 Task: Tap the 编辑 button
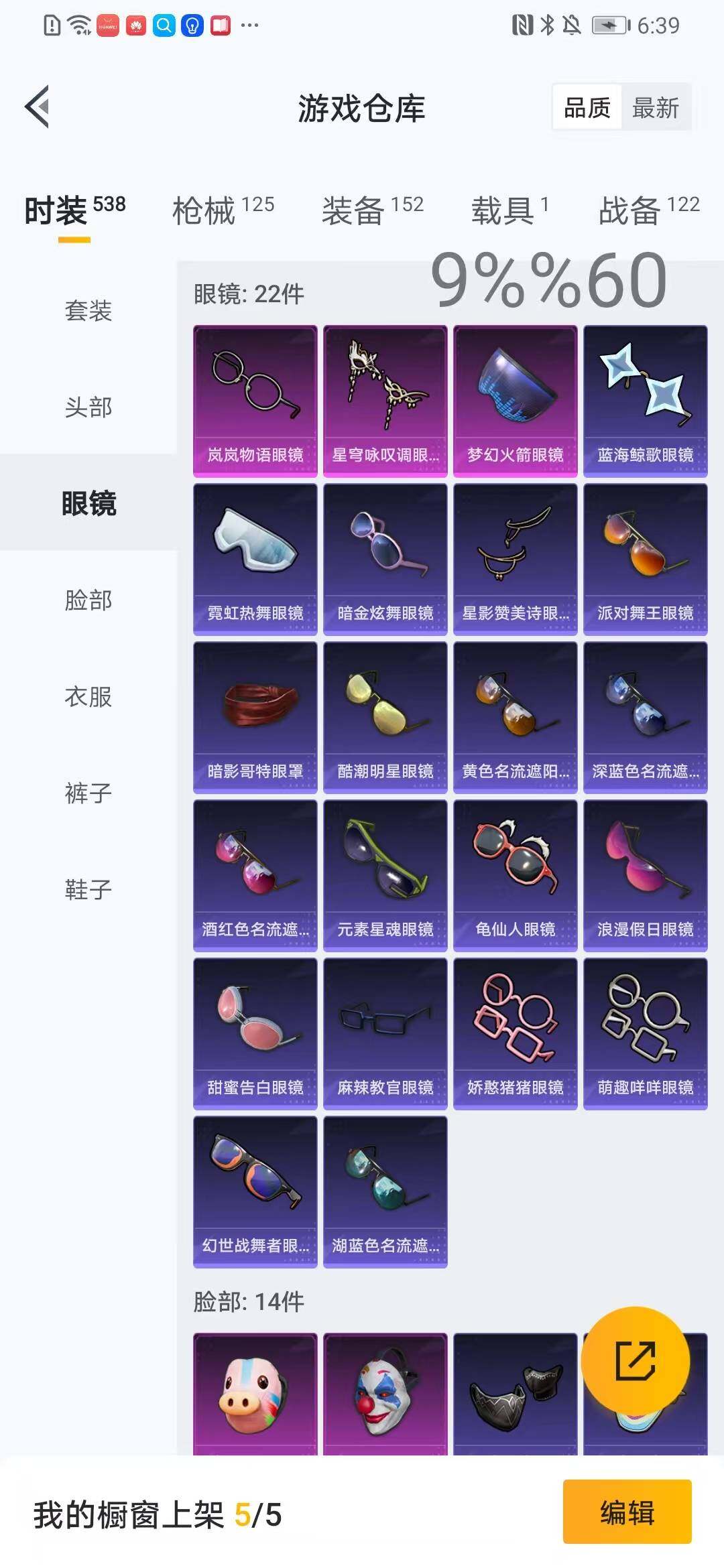pos(627,1513)
